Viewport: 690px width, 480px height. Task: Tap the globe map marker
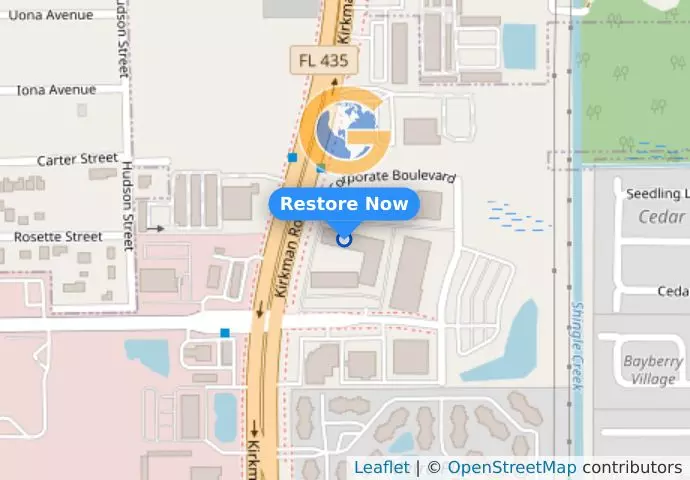click(346, 130)
